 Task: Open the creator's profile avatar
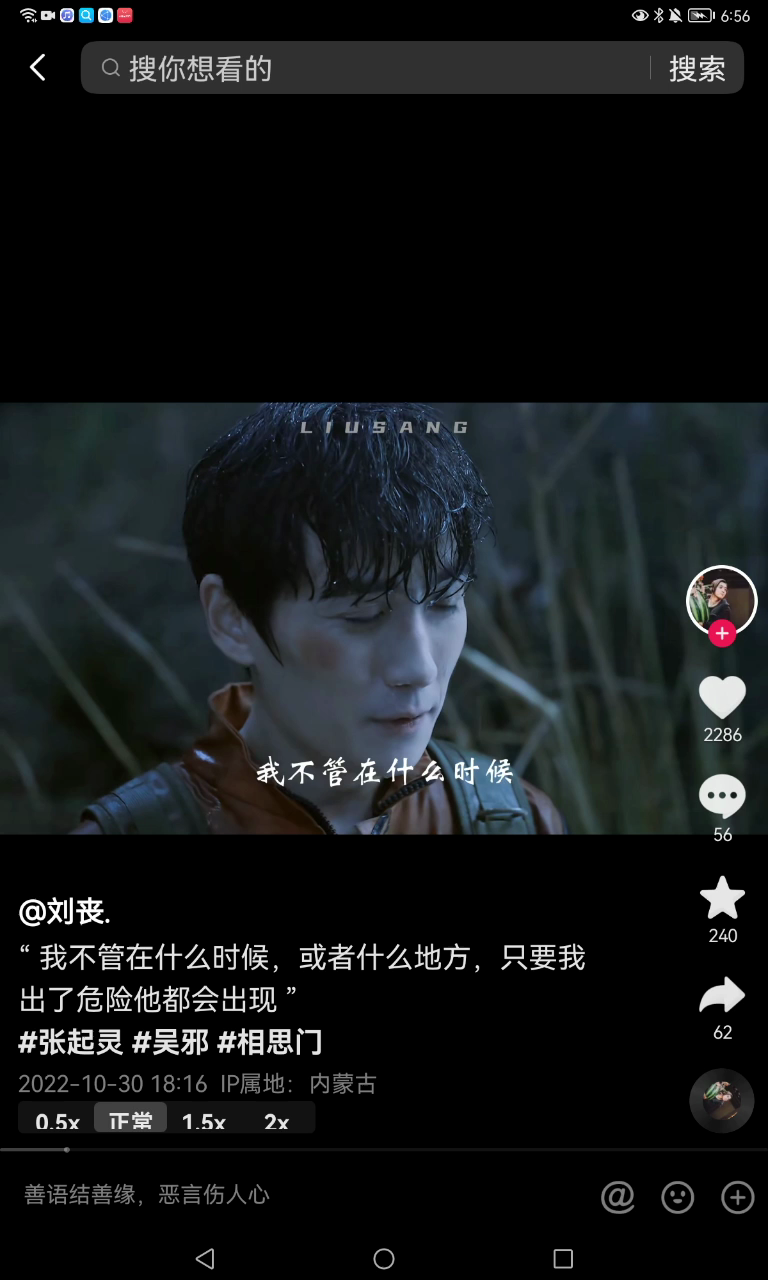click(x=721, y=598)
